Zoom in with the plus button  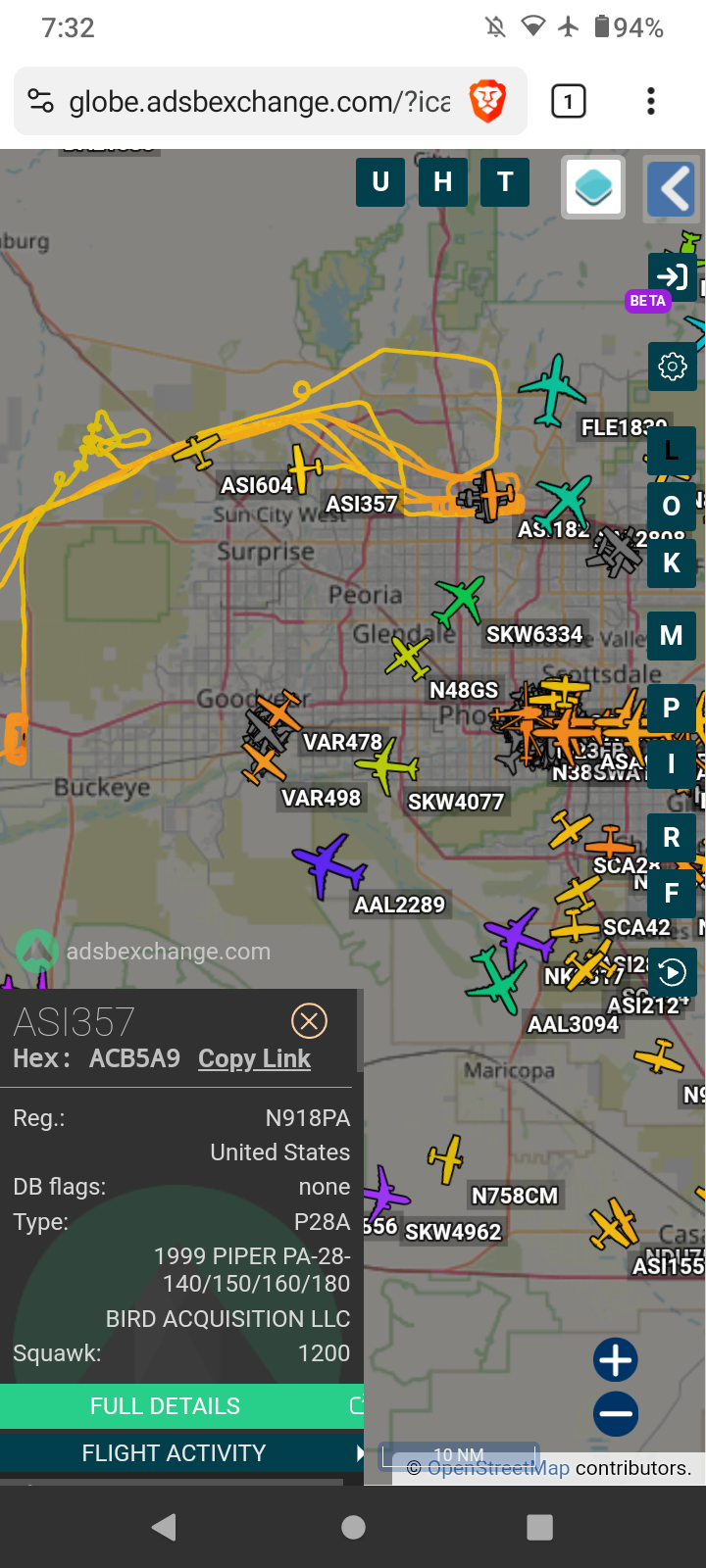pos(616,1360)
